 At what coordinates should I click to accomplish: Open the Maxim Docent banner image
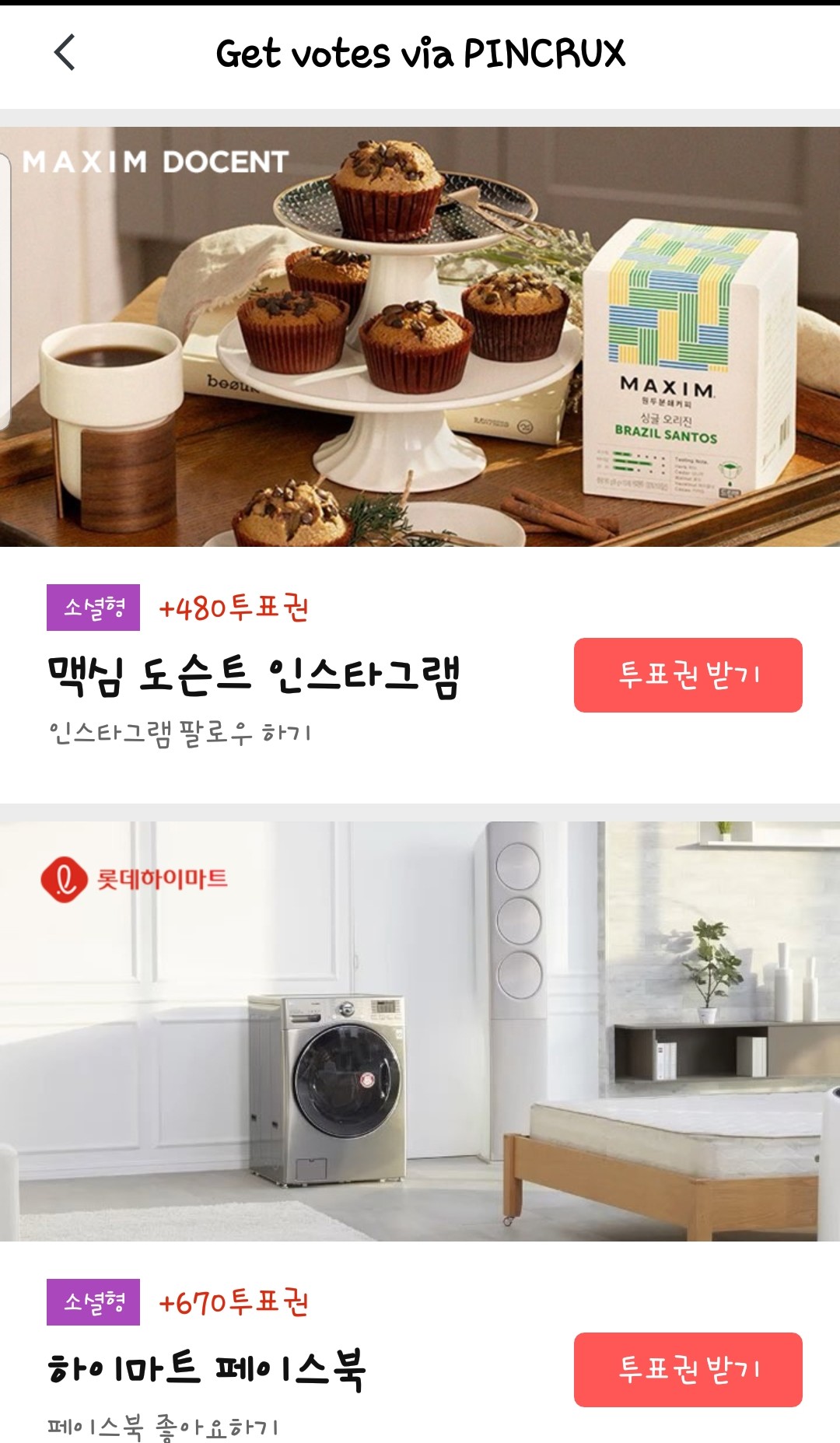[420, 337]
